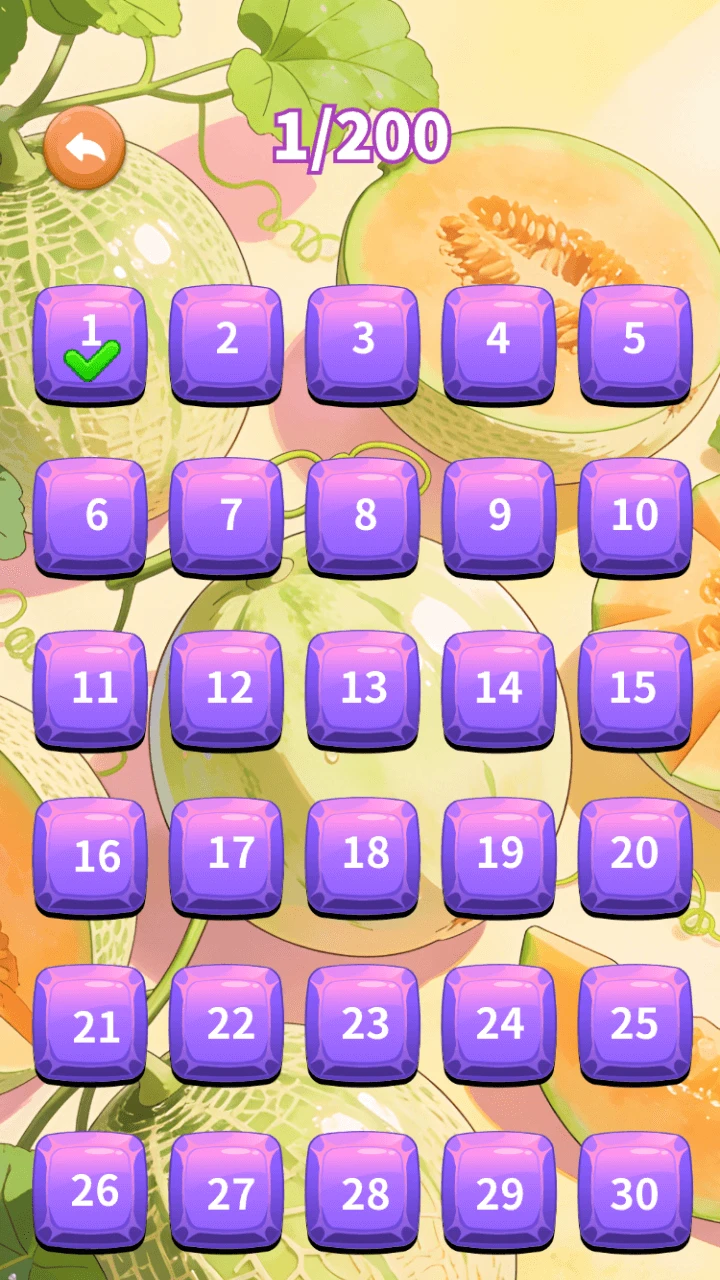Open level 5
The image size is (720, 1280).
(635, 343)
